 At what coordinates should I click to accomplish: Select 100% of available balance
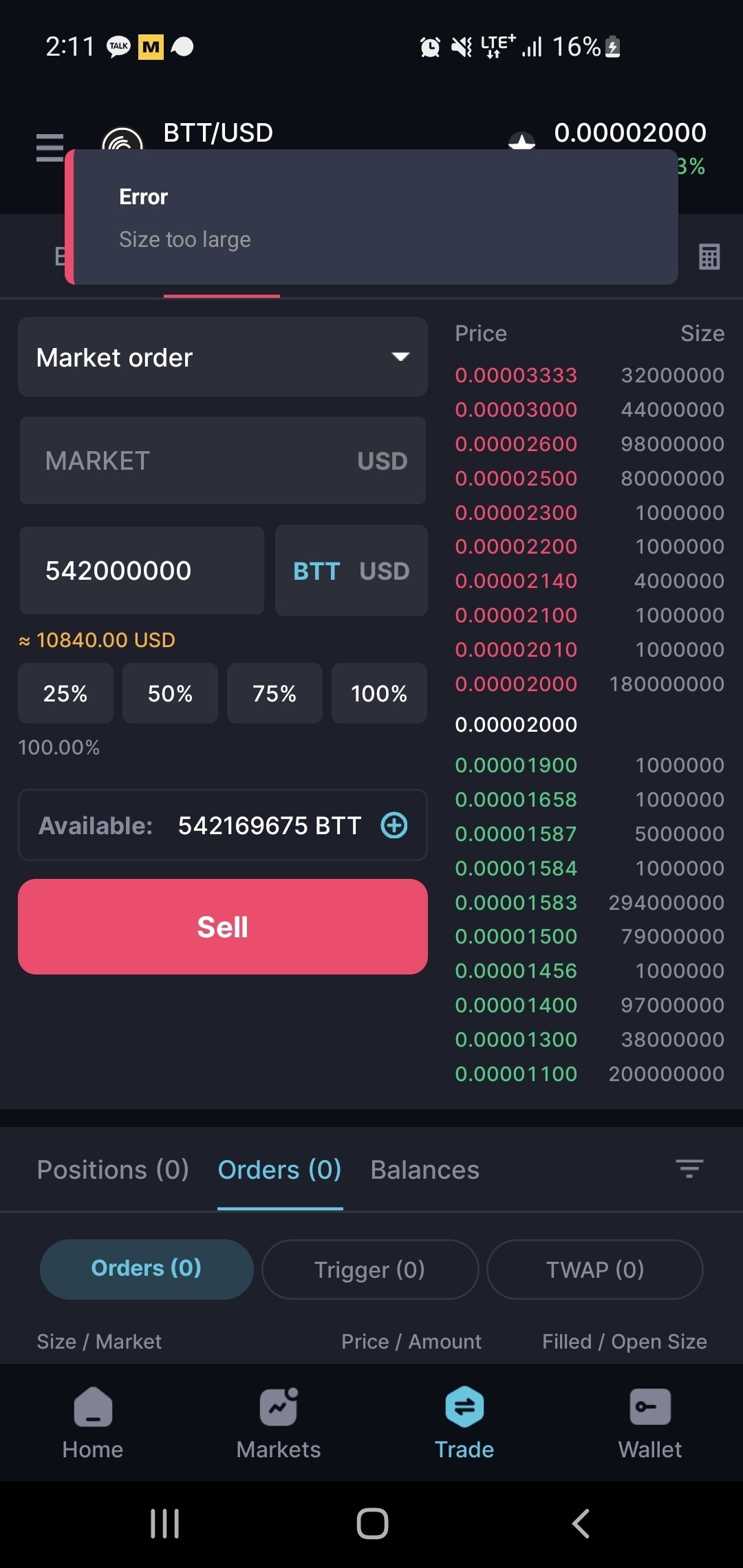pyautogui.click(x=379, y=693)
